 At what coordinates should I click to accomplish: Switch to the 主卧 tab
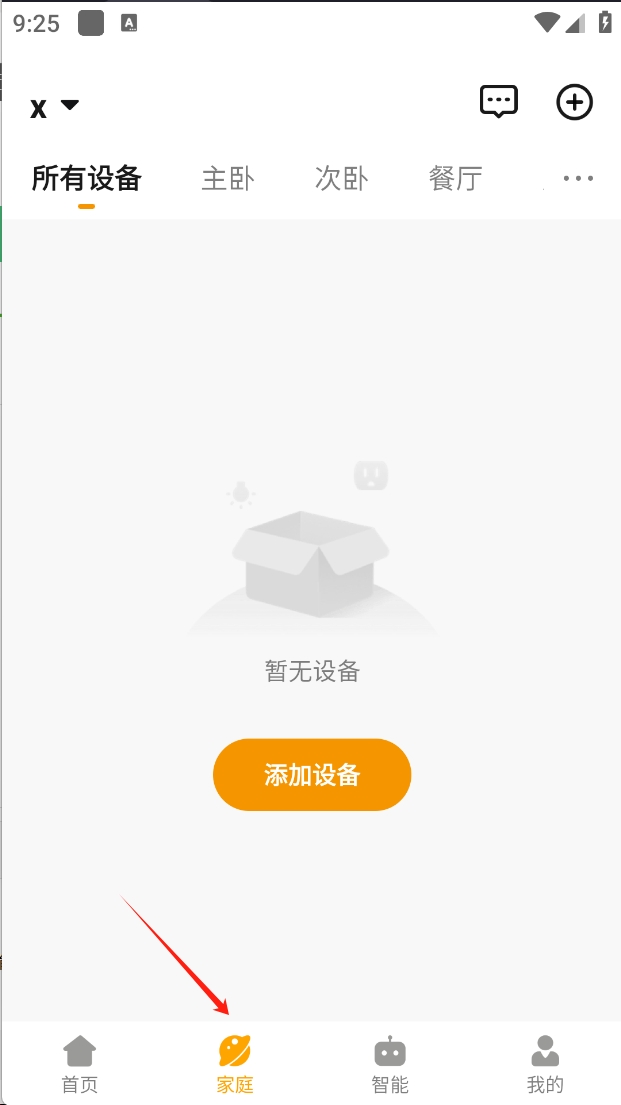(228, 179)
